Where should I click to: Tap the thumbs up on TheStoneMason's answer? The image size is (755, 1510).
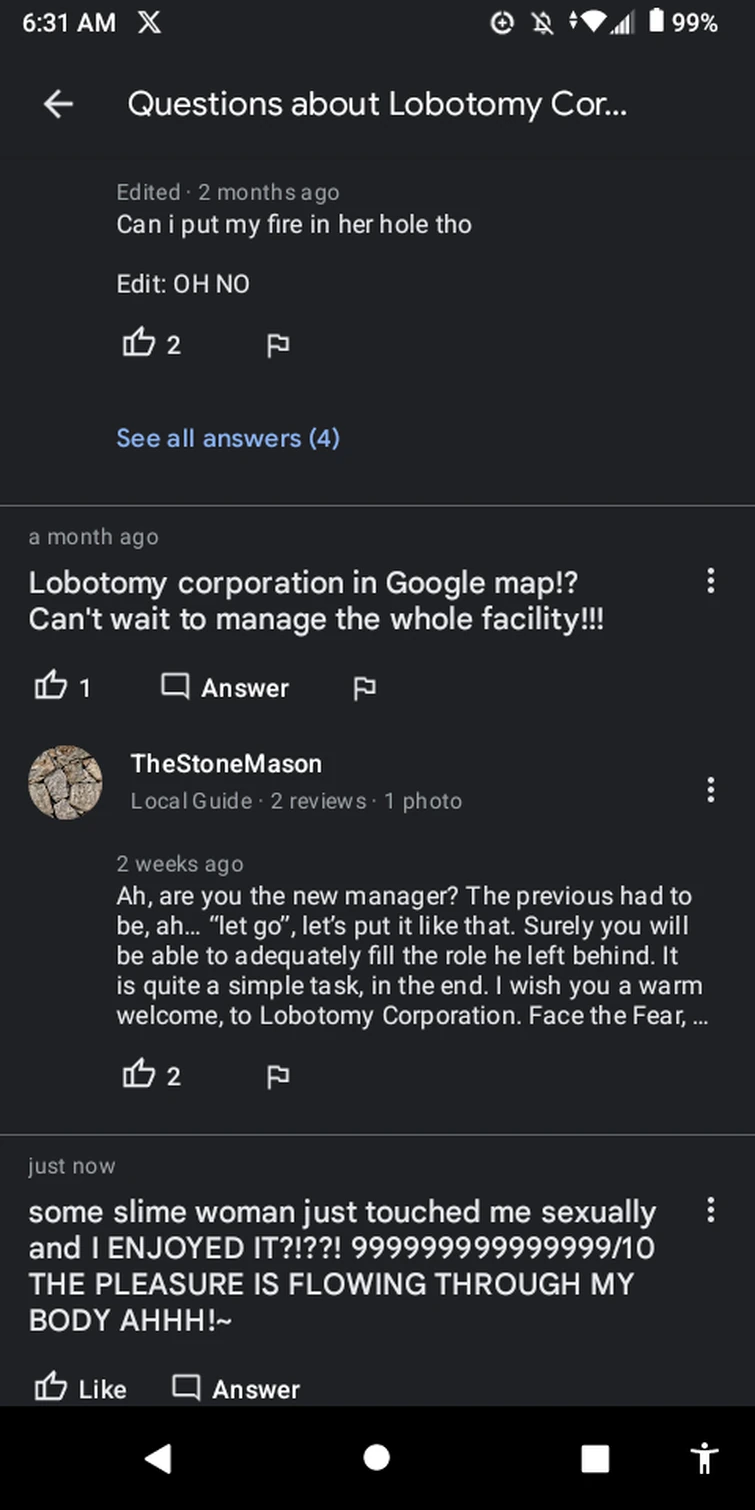pyautogui.click(x=139, y=1075)
